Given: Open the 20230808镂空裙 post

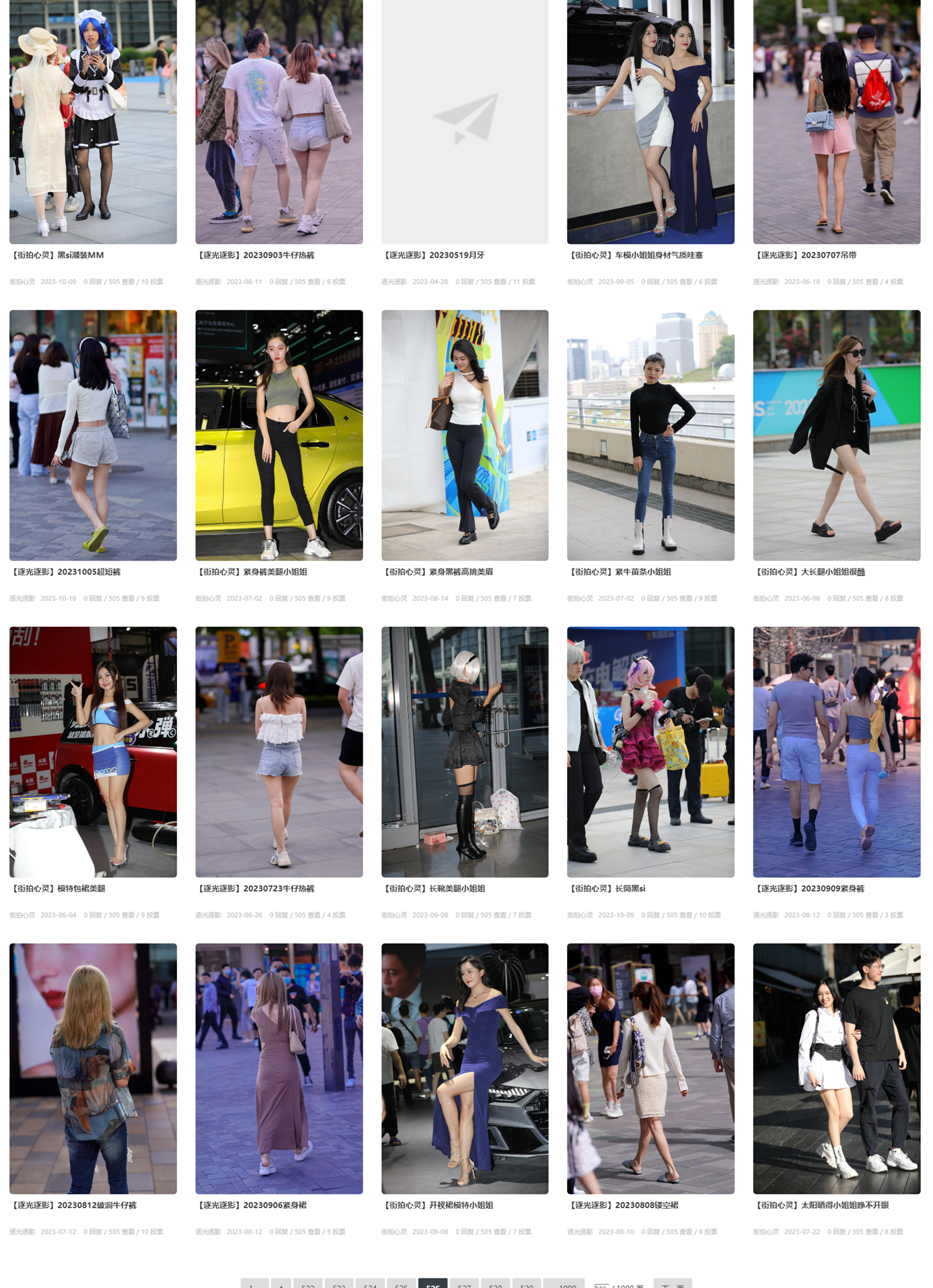Looking at the screenshot, I should [651, 1068].
